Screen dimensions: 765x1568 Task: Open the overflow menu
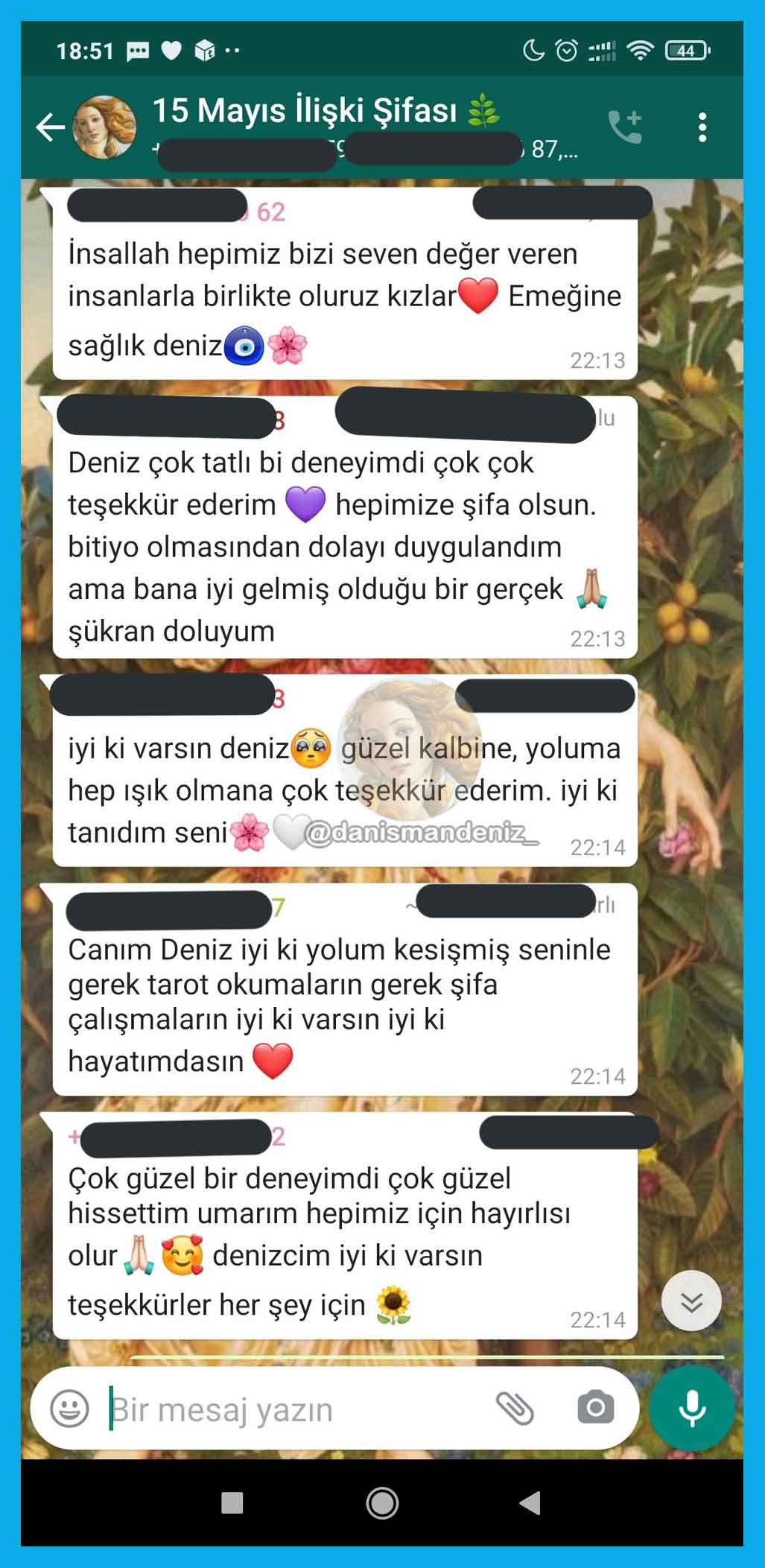point(702,127)
